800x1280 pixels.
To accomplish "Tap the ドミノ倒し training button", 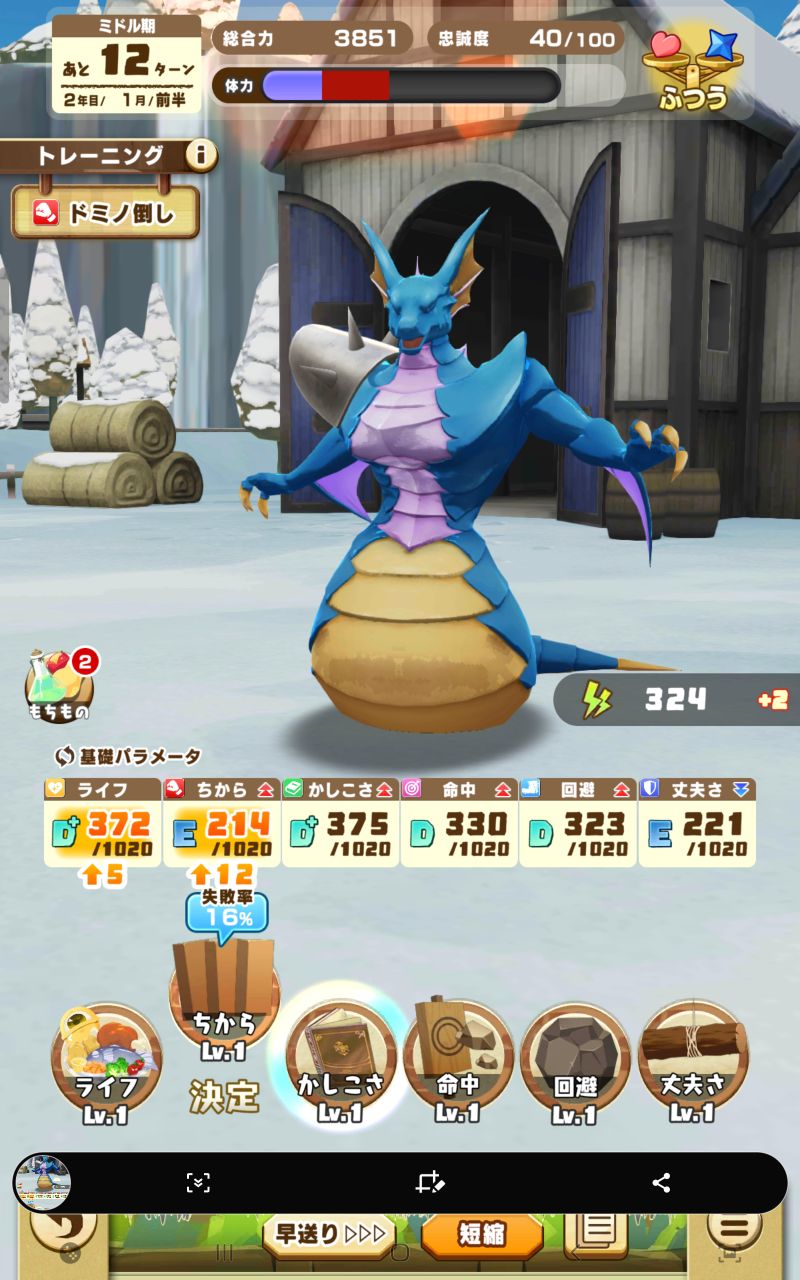I will pyautogui.click(x=106, y=213).
